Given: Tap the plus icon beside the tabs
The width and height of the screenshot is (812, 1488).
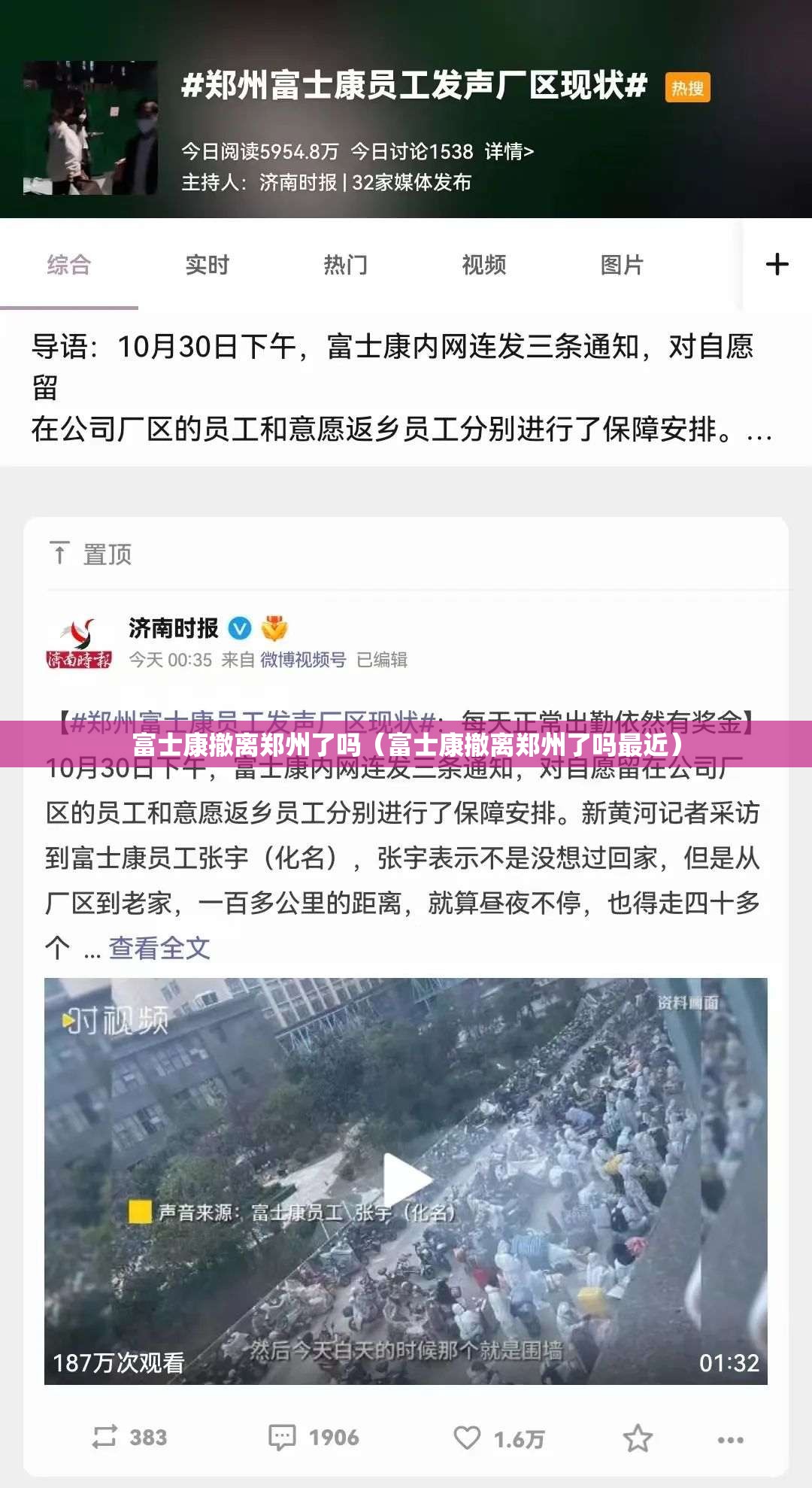Looking at the screenshot, I should pos(777,264).
